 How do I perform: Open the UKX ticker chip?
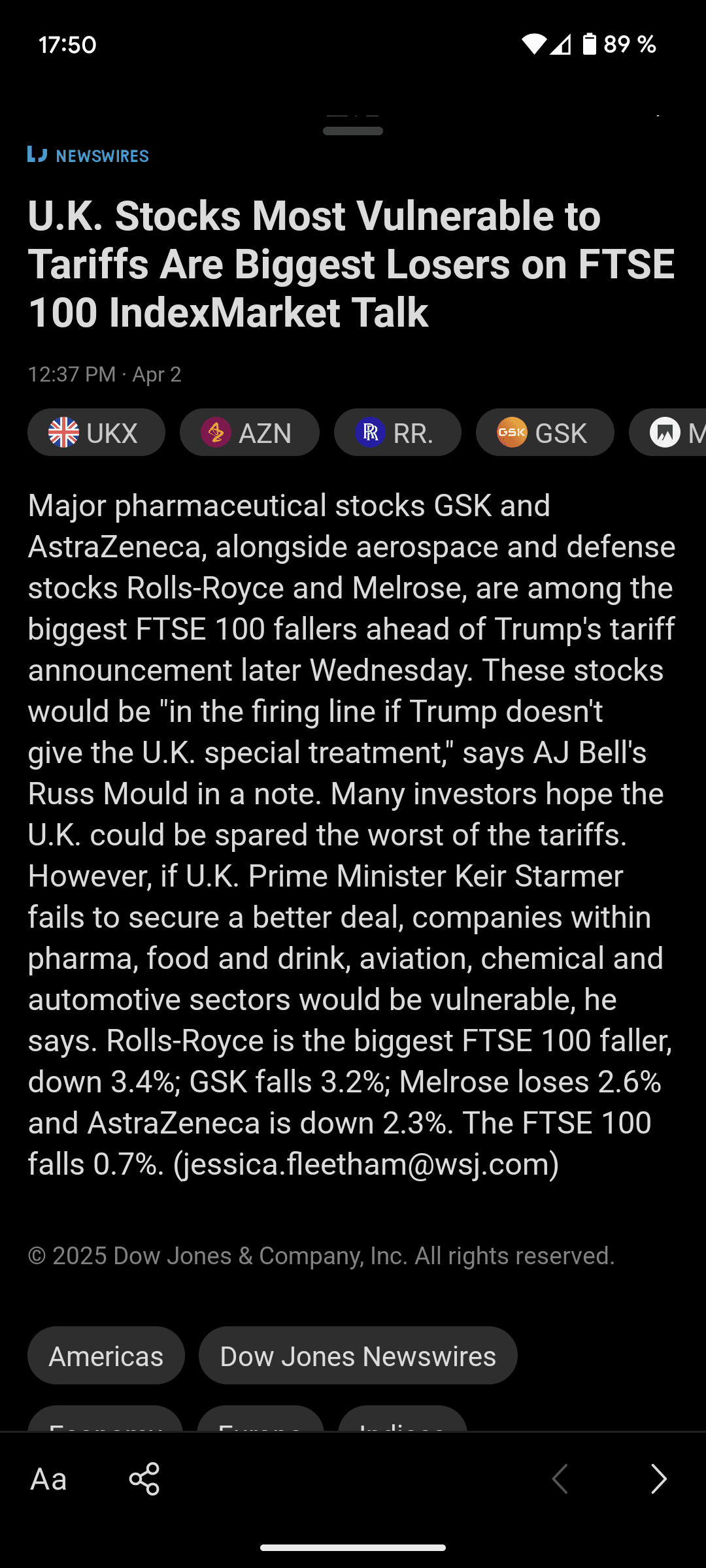point(96,433)
